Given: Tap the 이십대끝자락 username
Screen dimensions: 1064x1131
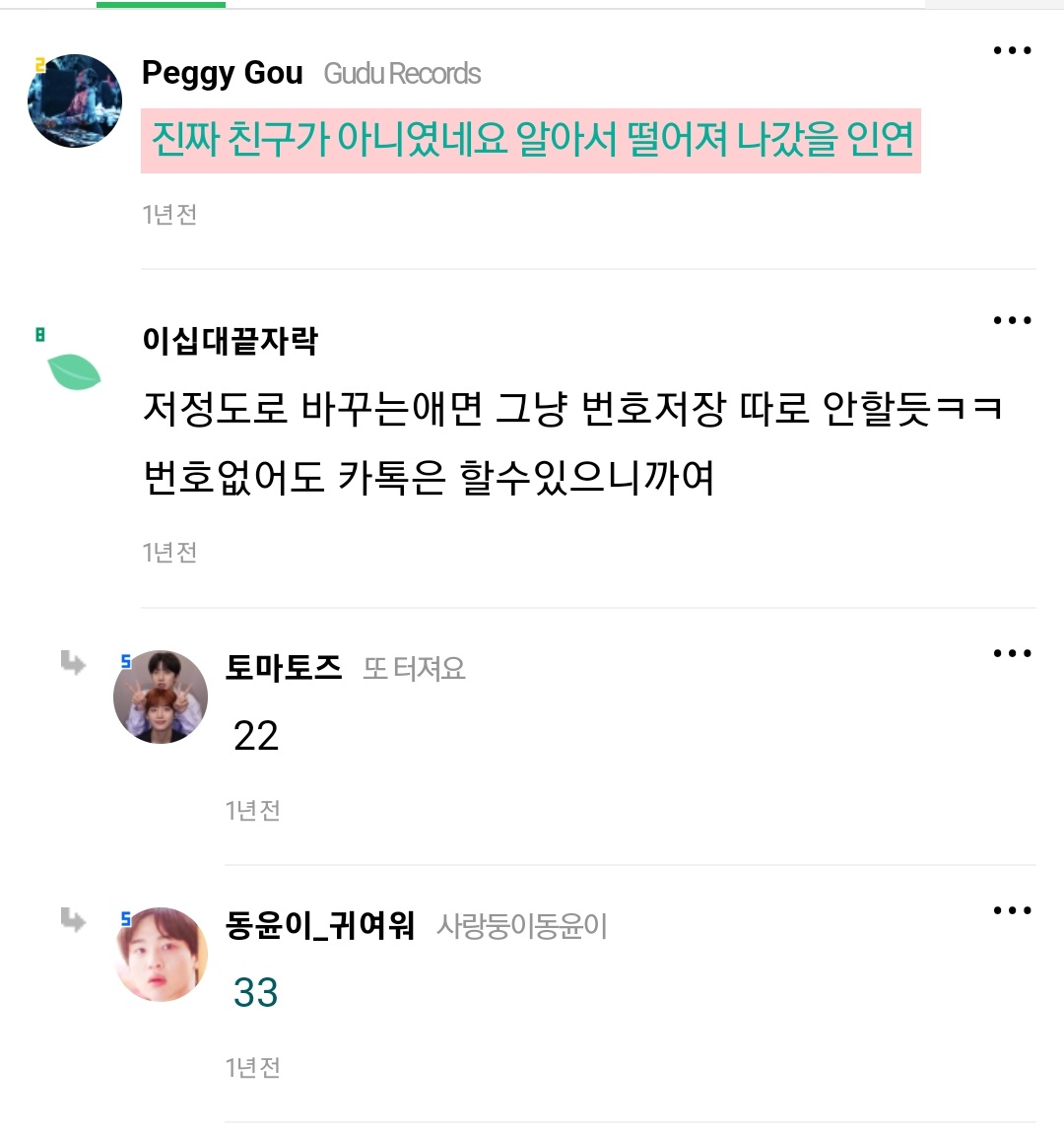Looking at the screenshot, I should (x=230, y=341).
